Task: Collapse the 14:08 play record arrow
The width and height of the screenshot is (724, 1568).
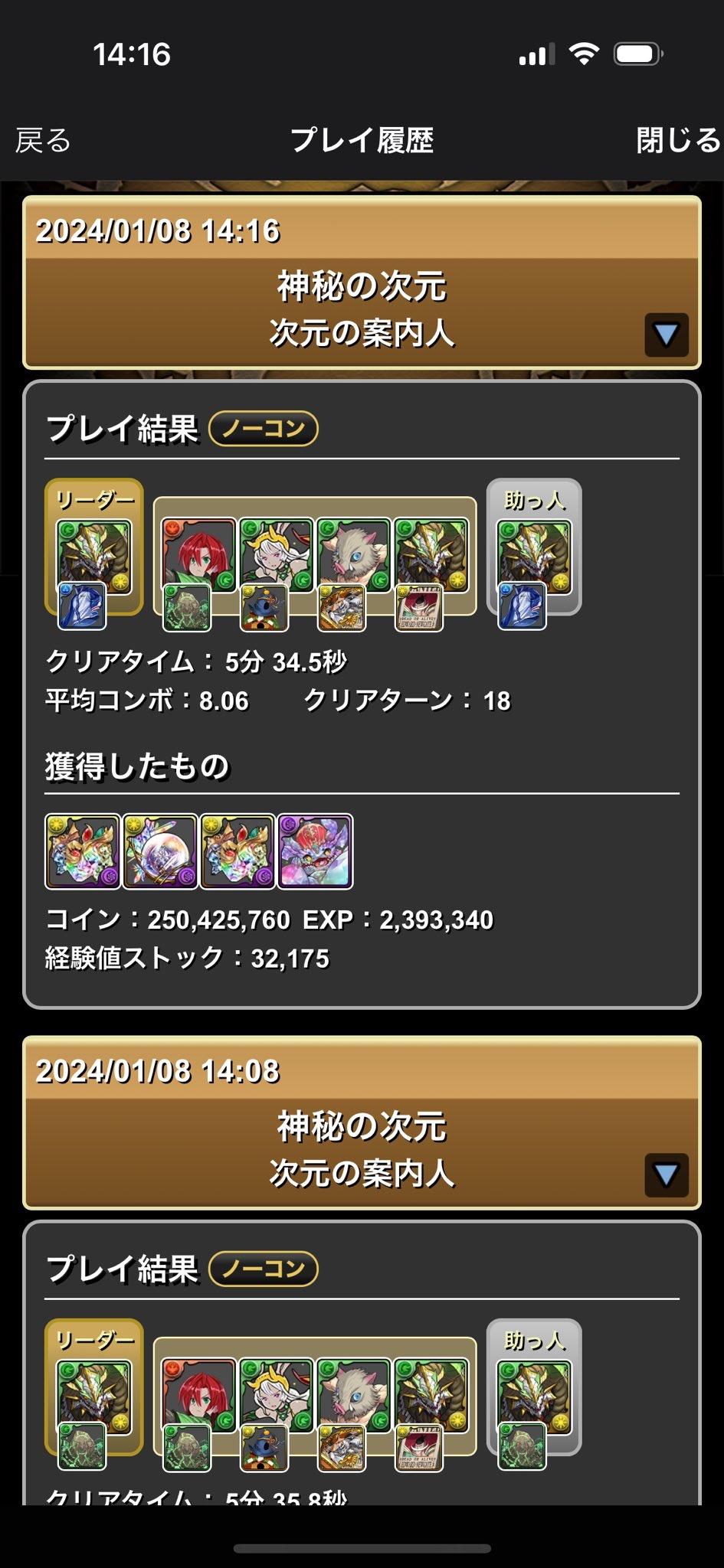Action: [x=666, y=1174]
